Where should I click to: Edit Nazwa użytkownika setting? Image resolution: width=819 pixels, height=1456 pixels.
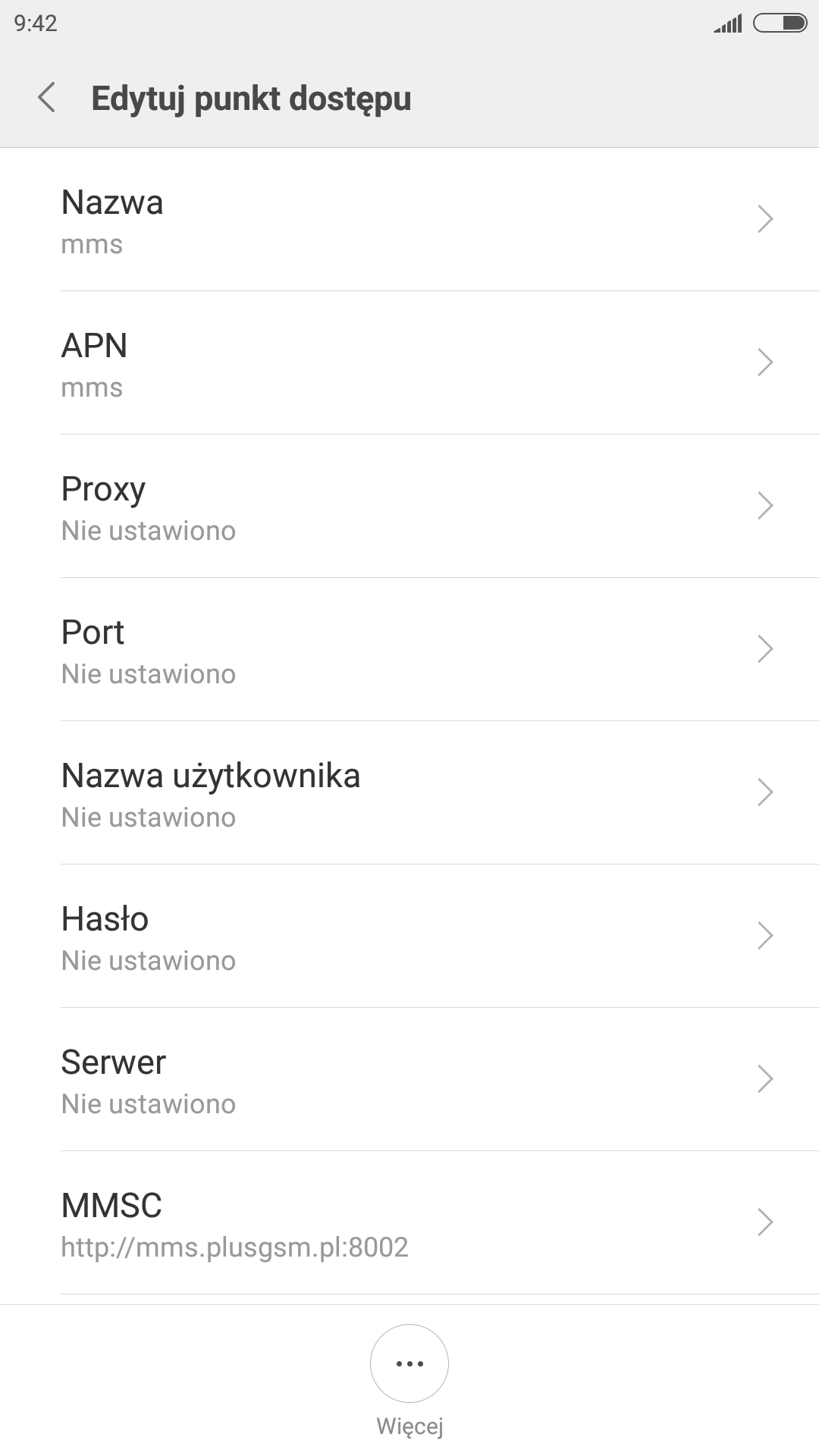409,793
